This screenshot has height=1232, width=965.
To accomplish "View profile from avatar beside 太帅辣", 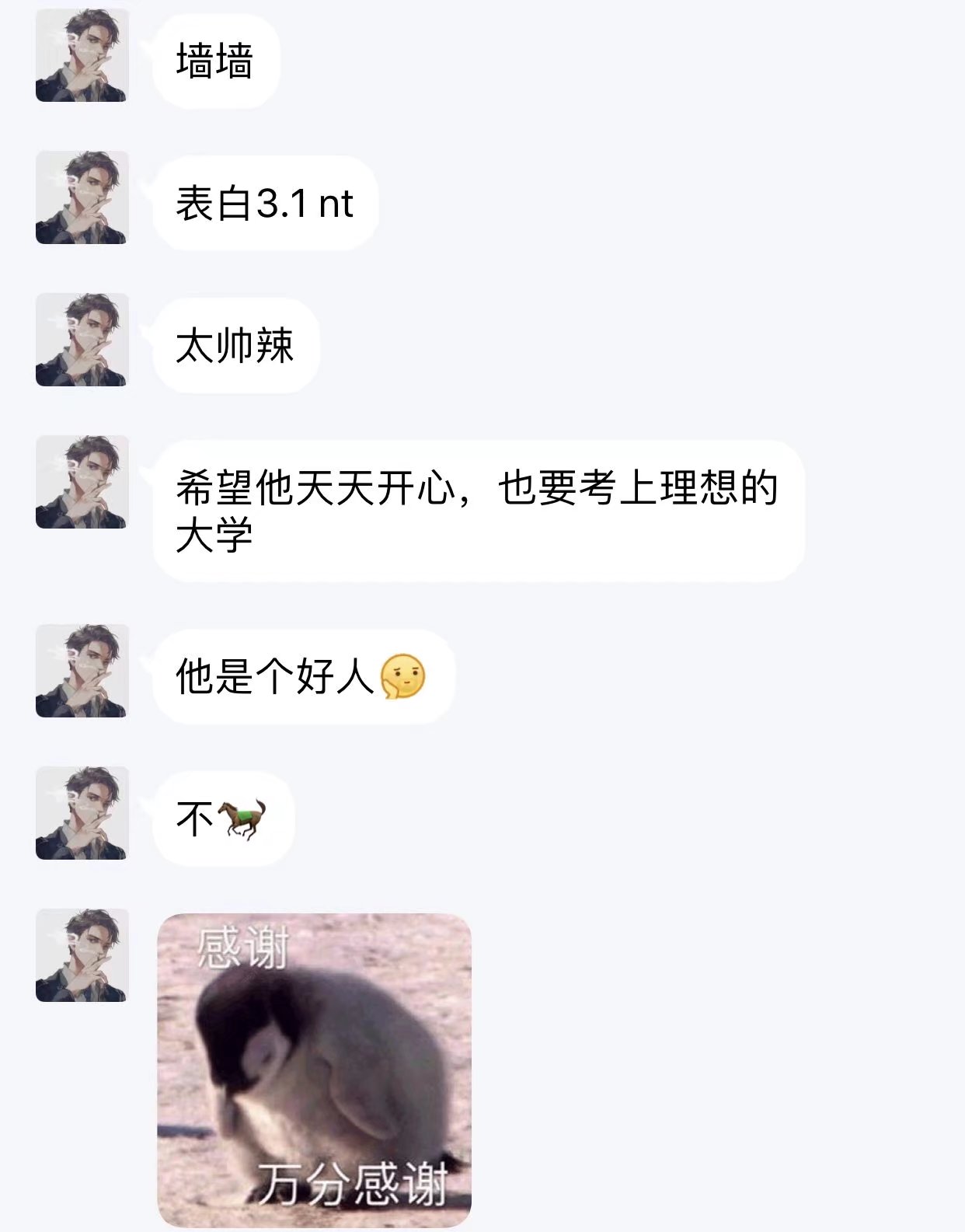I will pyautogui.click(x=82, y=340).
